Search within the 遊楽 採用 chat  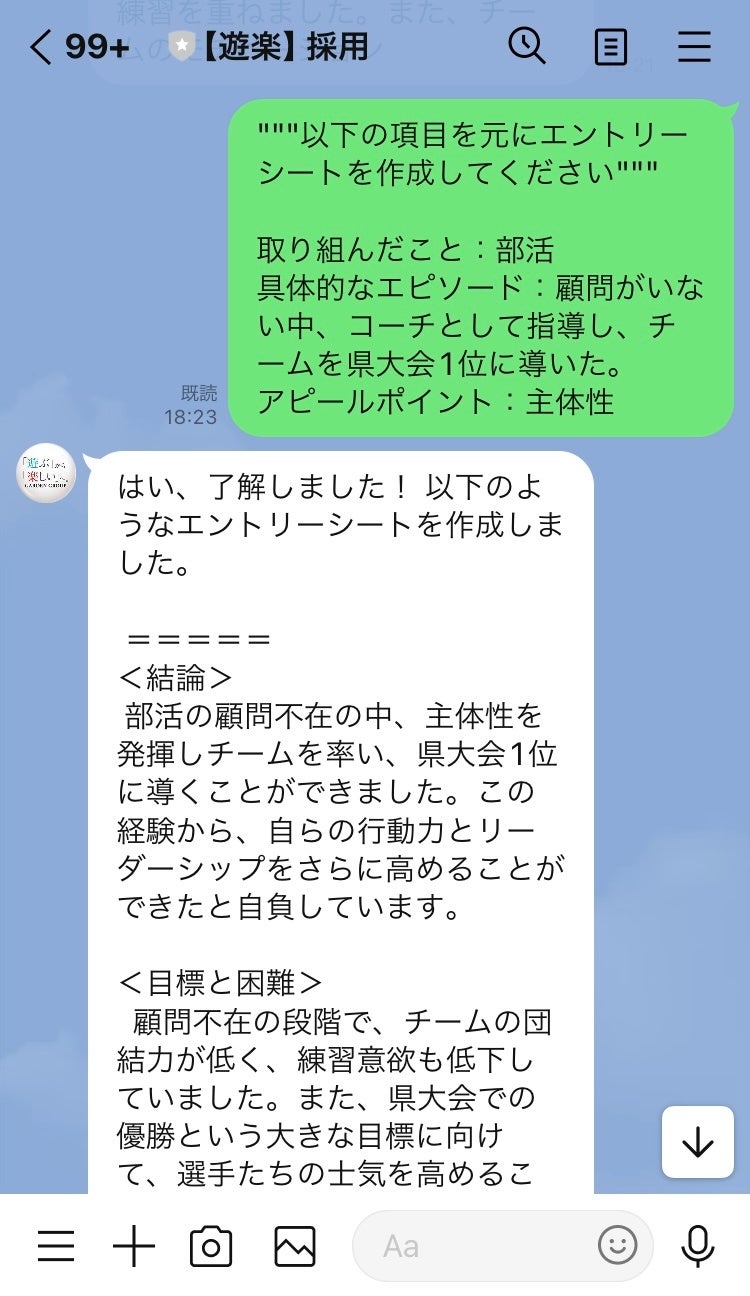point(526,47)
